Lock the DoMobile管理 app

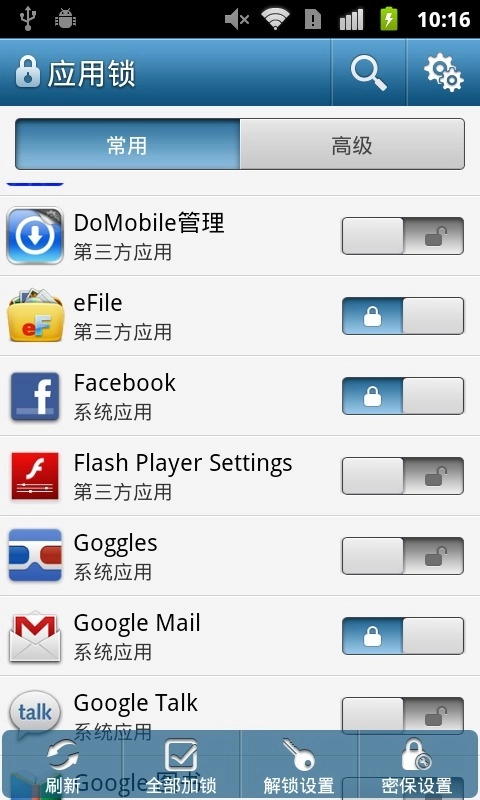(x=402, y=236)
